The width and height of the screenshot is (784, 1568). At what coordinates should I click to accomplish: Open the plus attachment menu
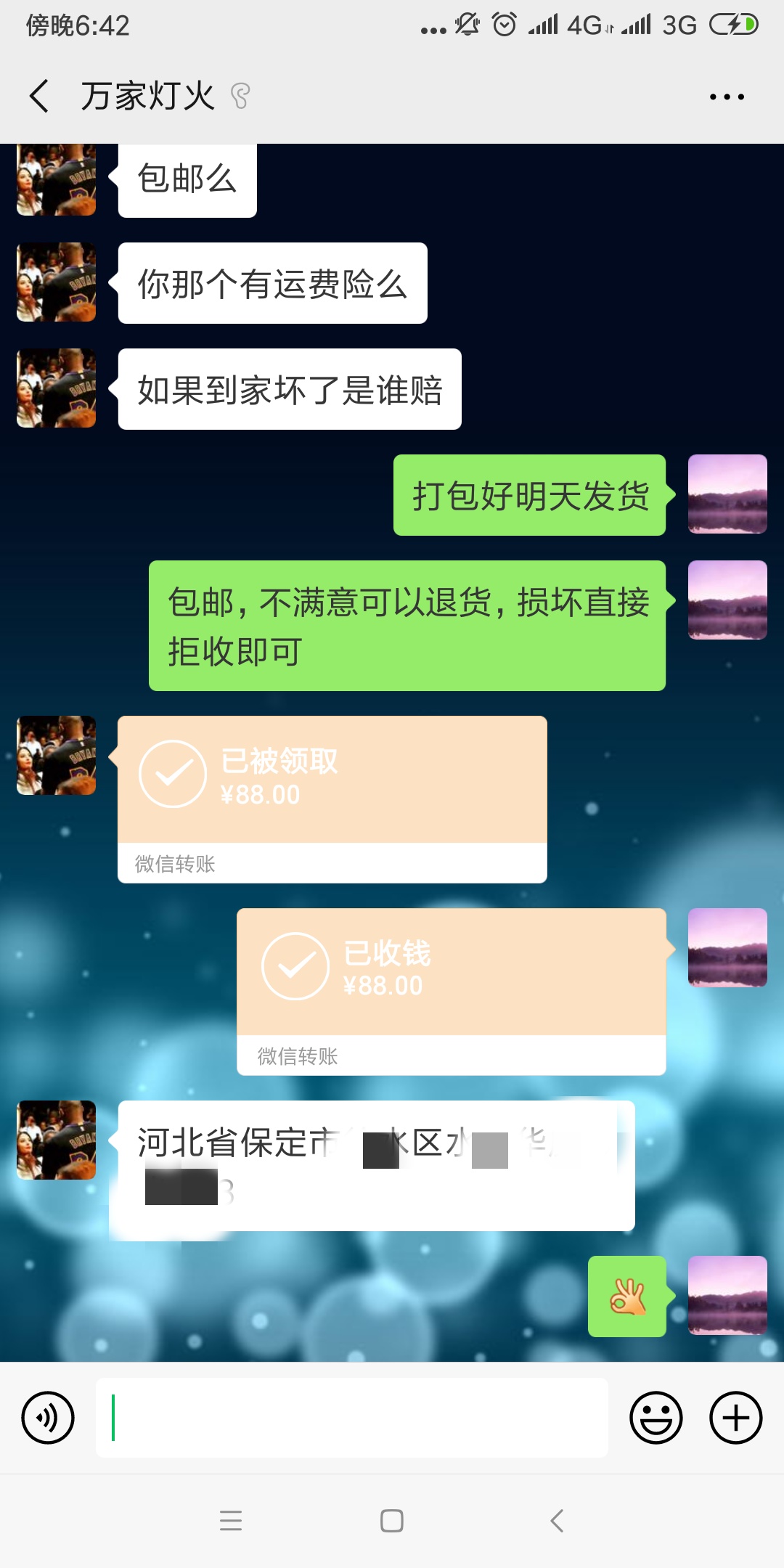(x=735, y=1418)
